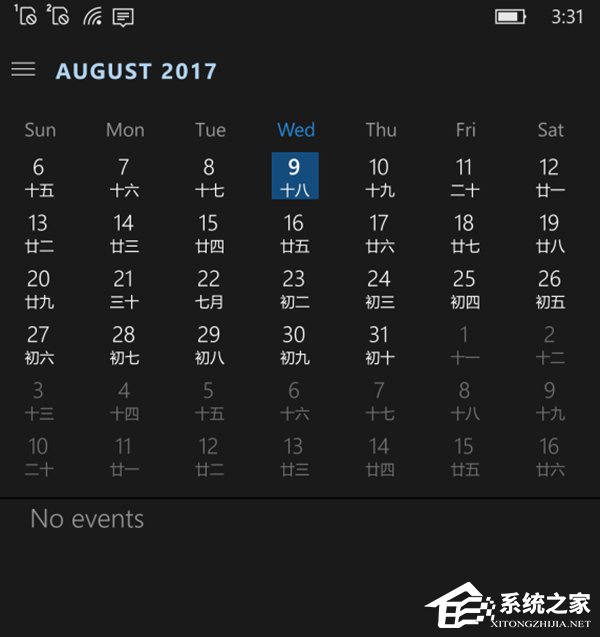Open August 31 in the calendar
Screen dimensions: 600x637
(379, 344)
